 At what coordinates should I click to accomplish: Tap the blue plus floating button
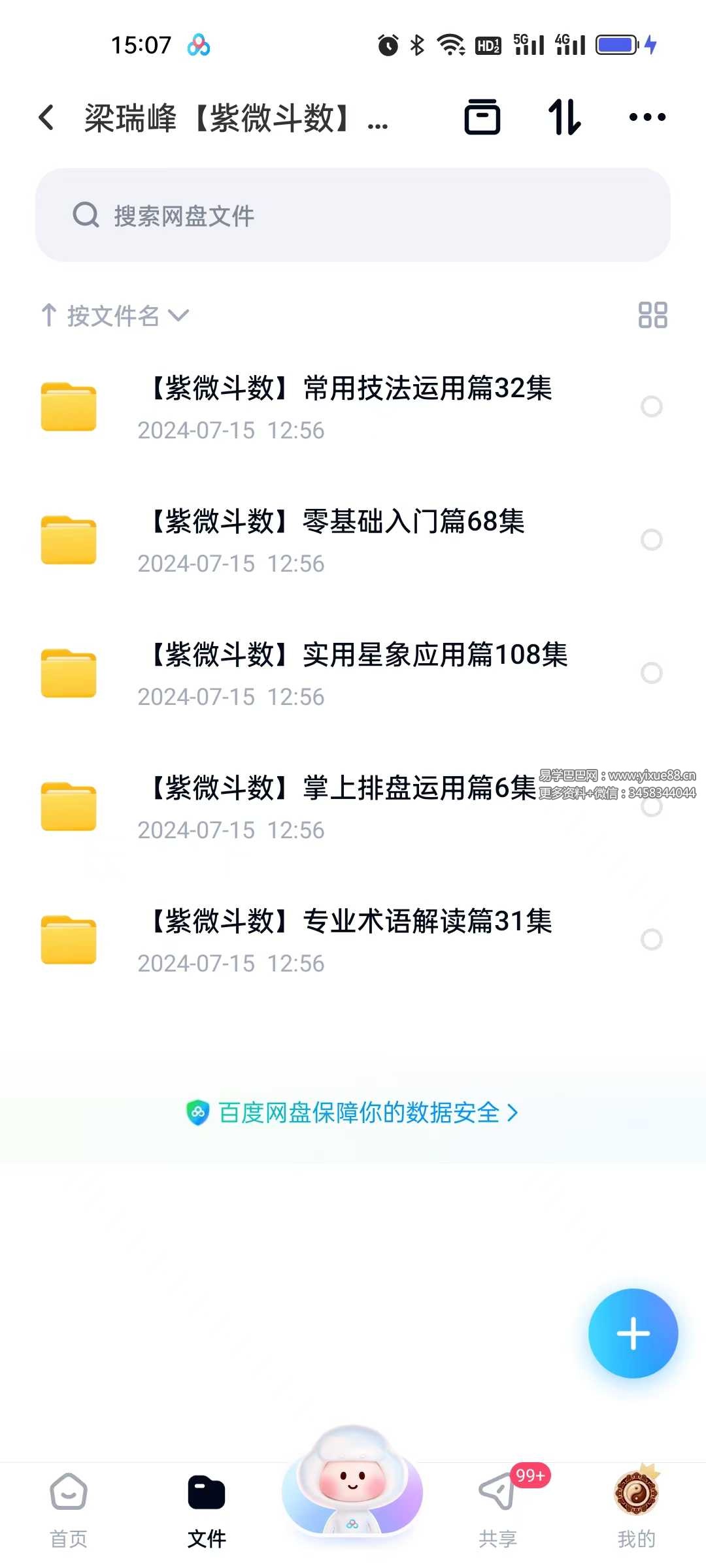633,1333
